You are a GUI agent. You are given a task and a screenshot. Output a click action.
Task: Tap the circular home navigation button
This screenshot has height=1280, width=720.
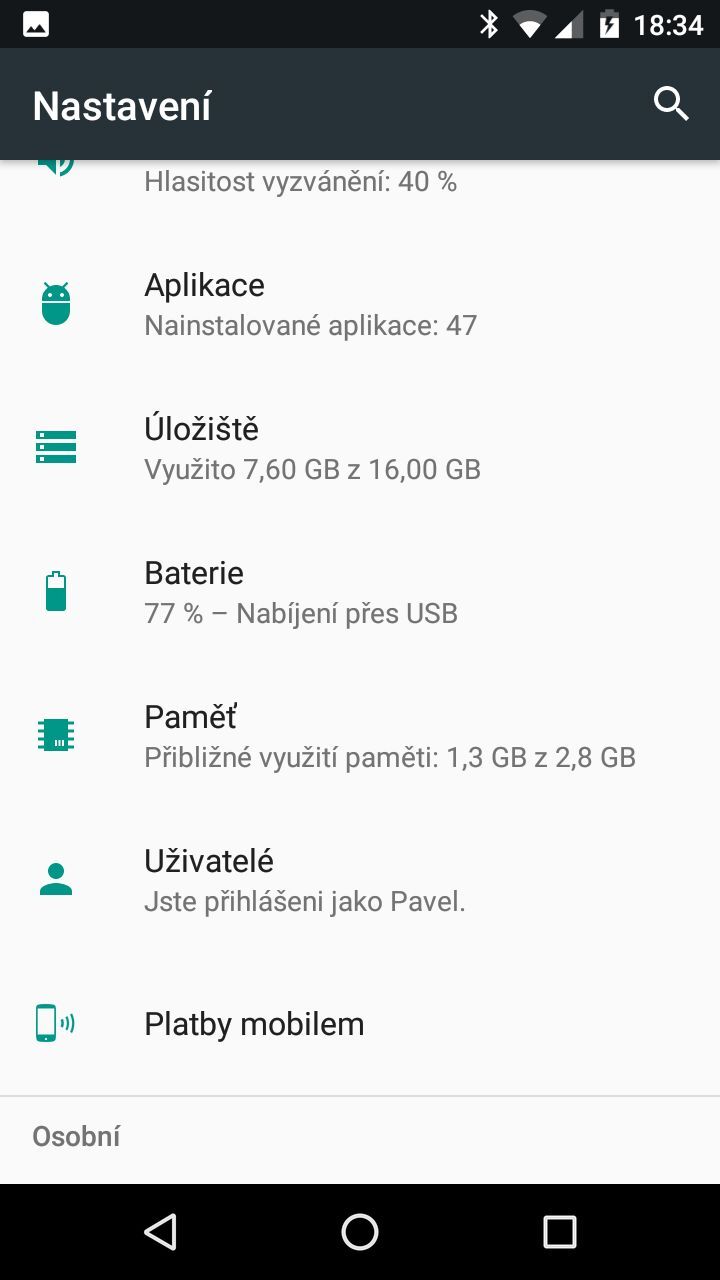pos(360,1231)
